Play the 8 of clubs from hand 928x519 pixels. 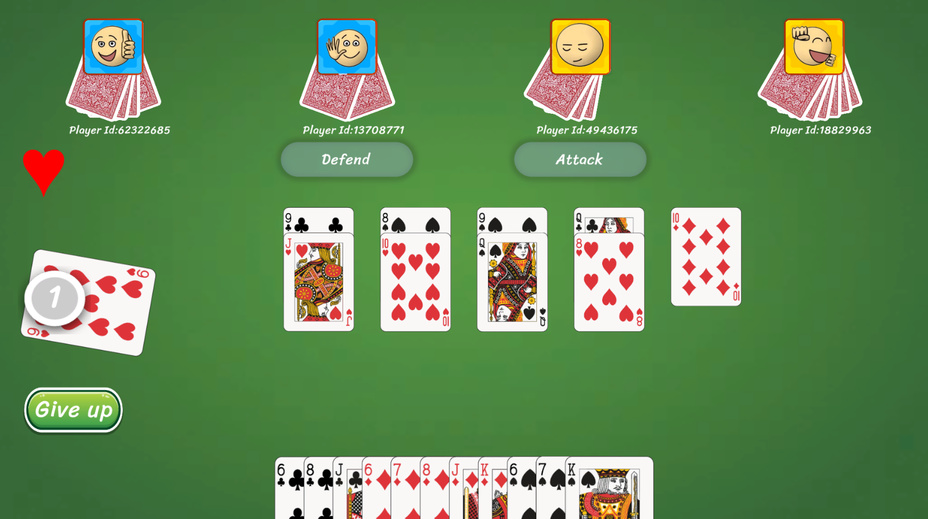[317, 490]
